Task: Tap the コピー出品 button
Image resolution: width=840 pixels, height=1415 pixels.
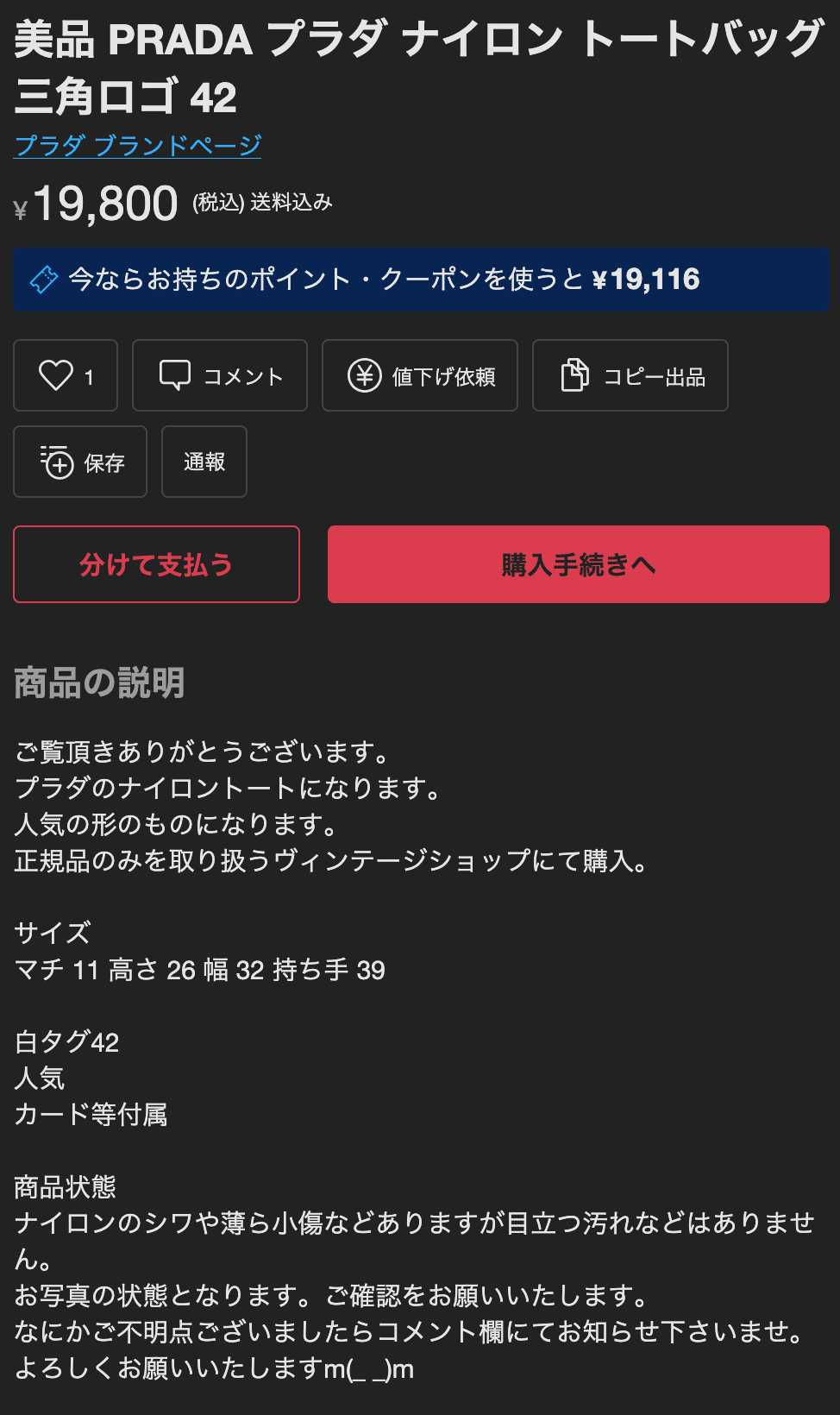Action: click(630, 375)
